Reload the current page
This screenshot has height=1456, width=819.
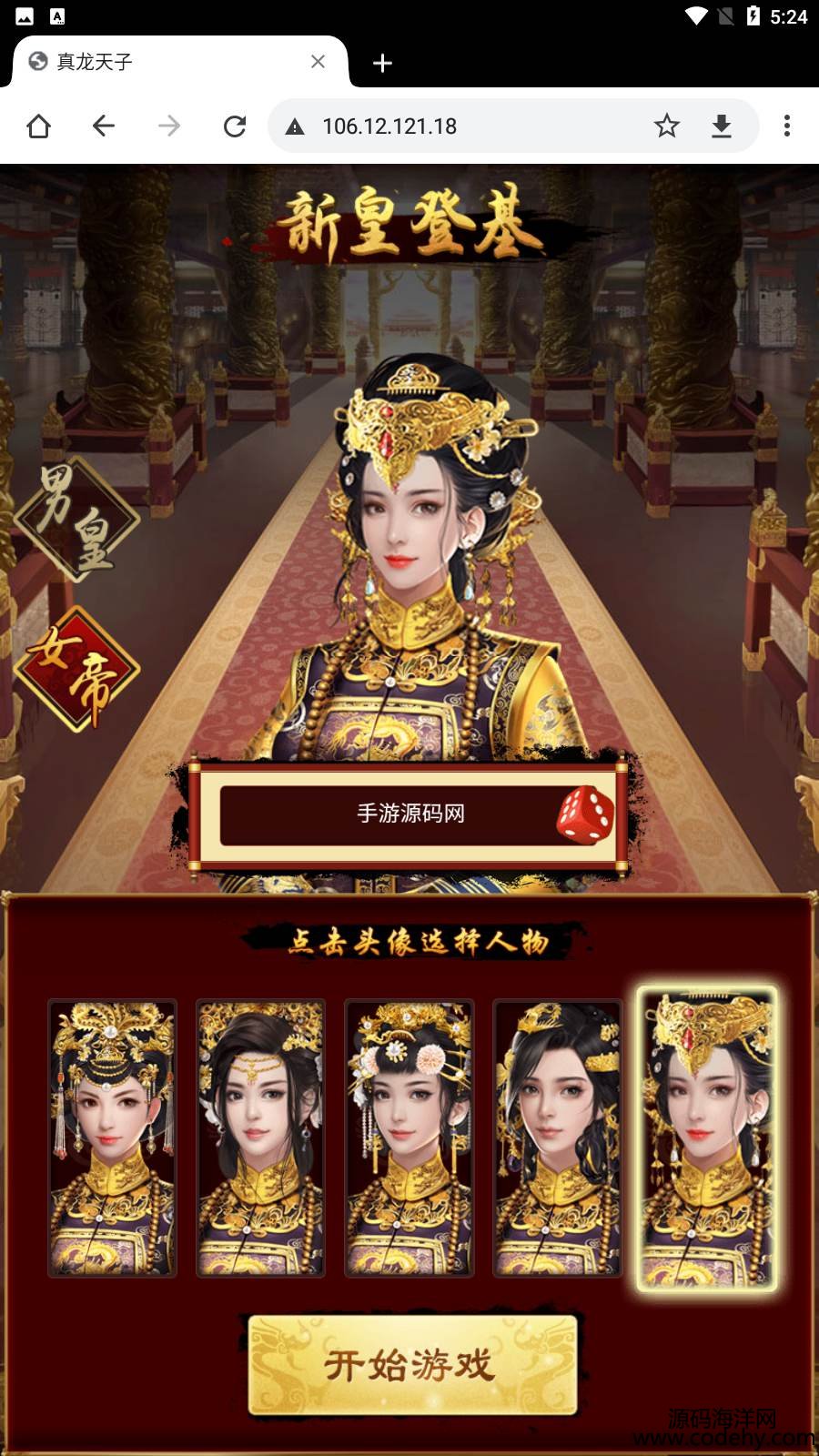click(x=235, y=126)
